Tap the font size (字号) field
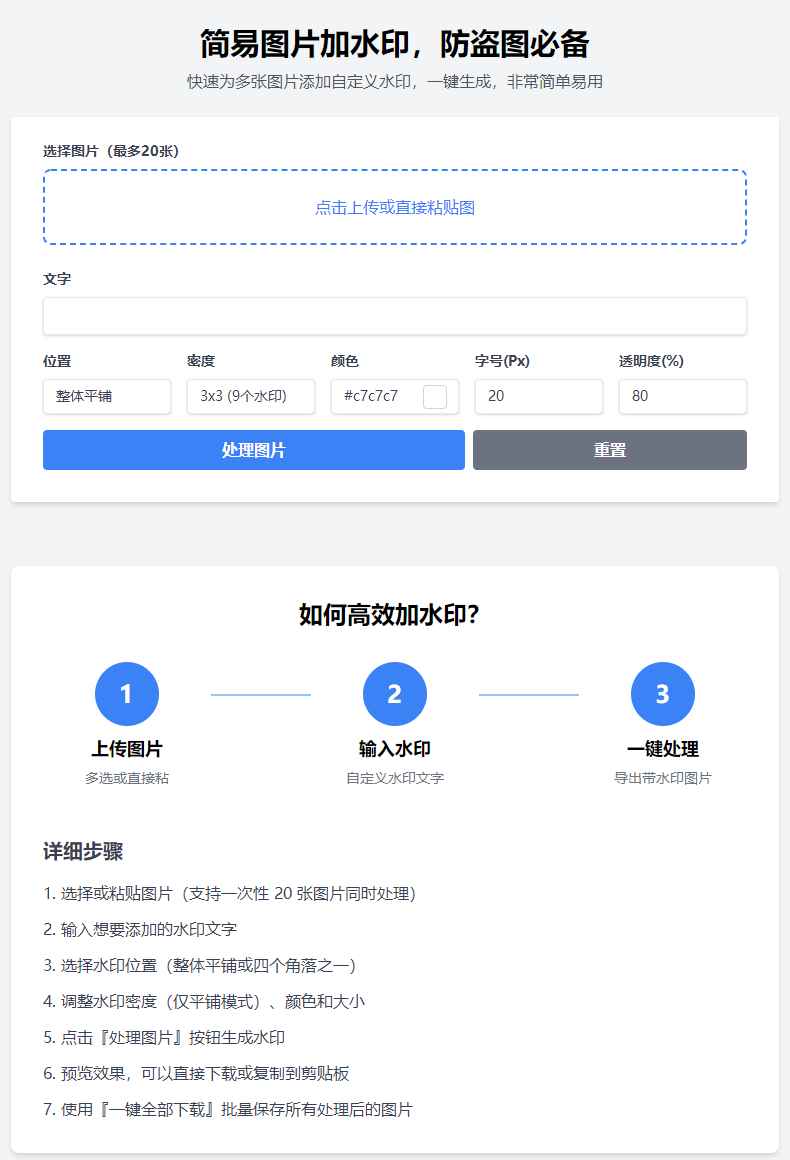 pos(538,396)
